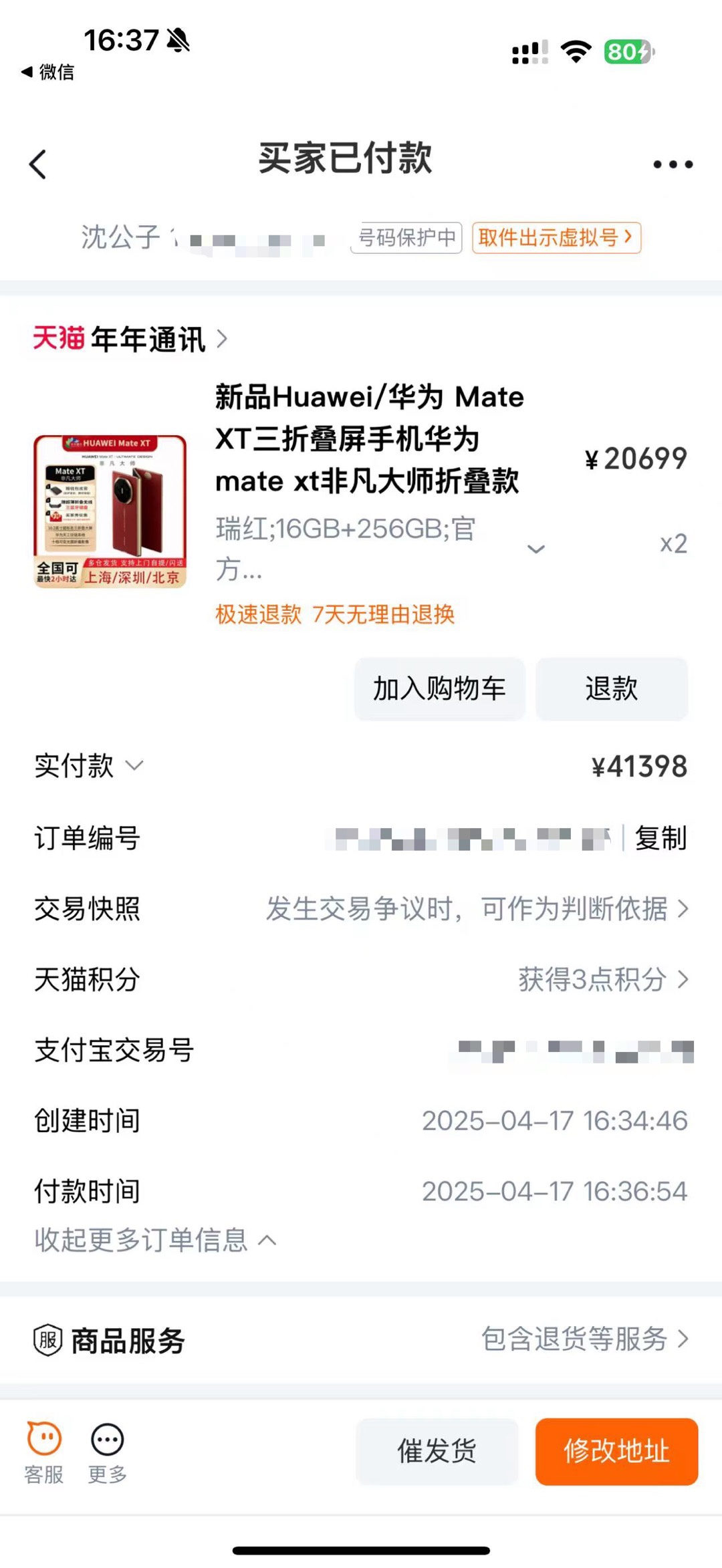Tap 加入购物车 to add to cart
The image size is (722, 1568).
(439, 688)
